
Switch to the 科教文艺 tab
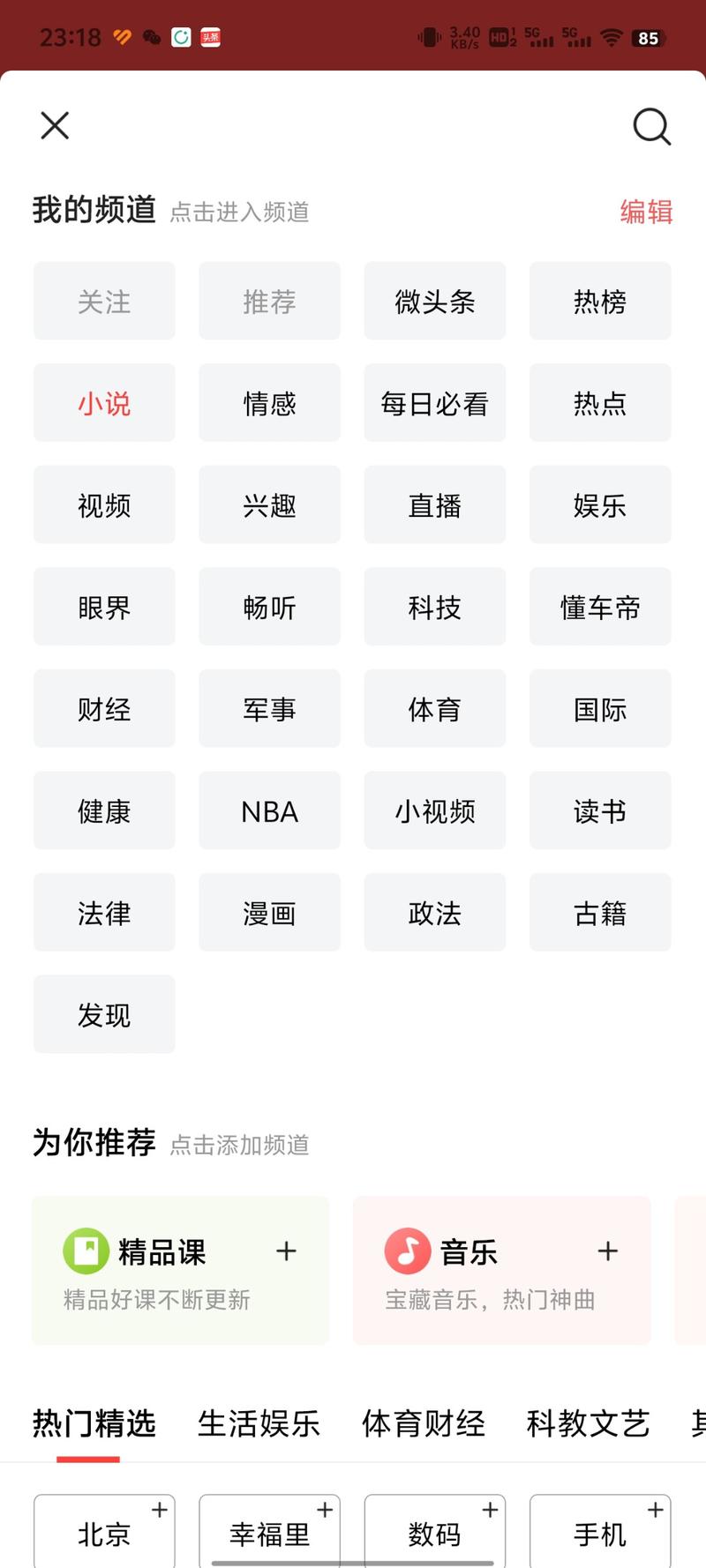pos(589,1423)
